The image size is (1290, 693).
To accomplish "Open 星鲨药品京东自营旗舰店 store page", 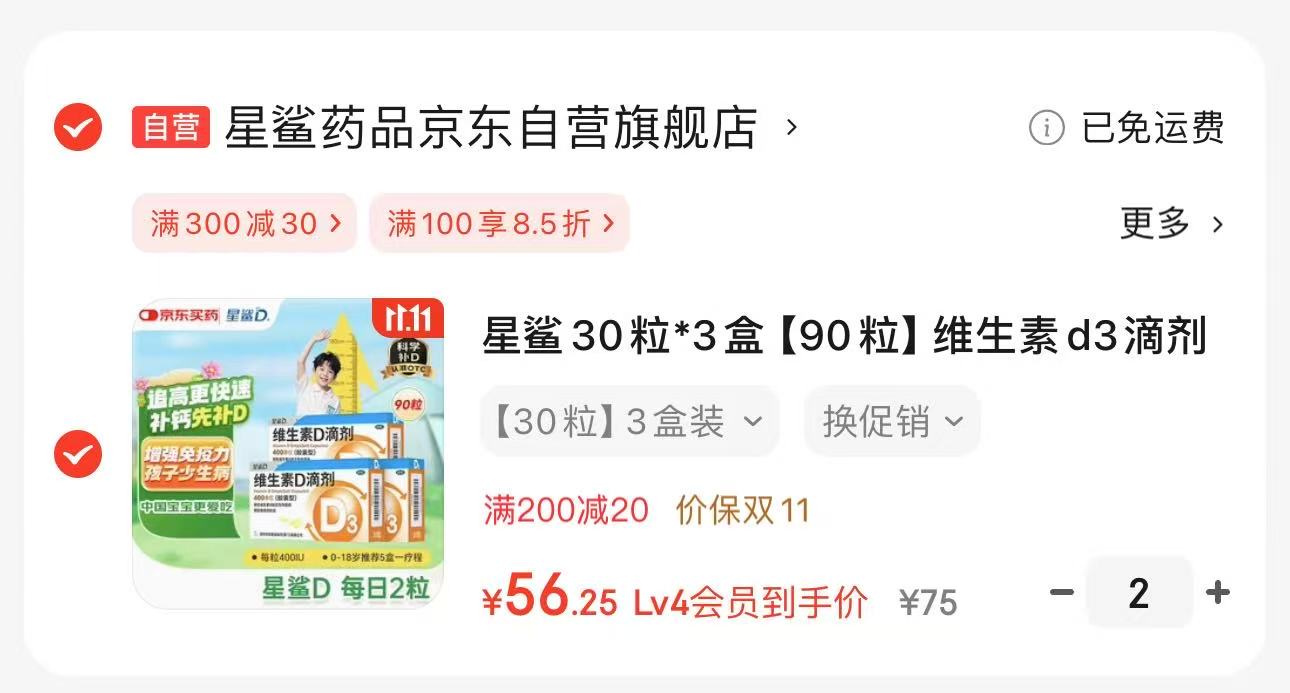I will (490, 128).
